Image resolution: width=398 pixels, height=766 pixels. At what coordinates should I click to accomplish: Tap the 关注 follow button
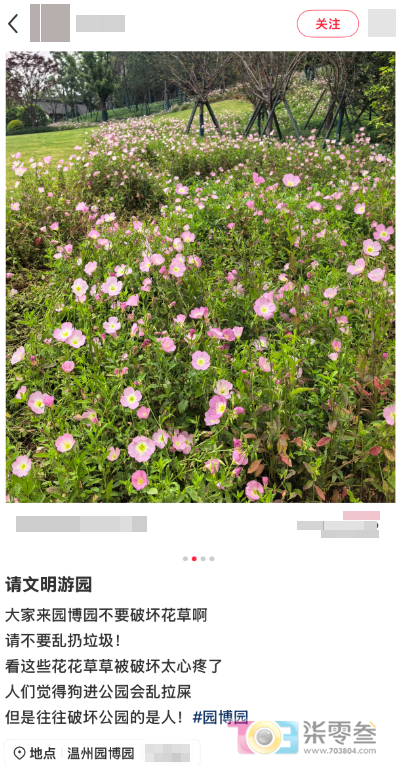[x=328, y=23]
